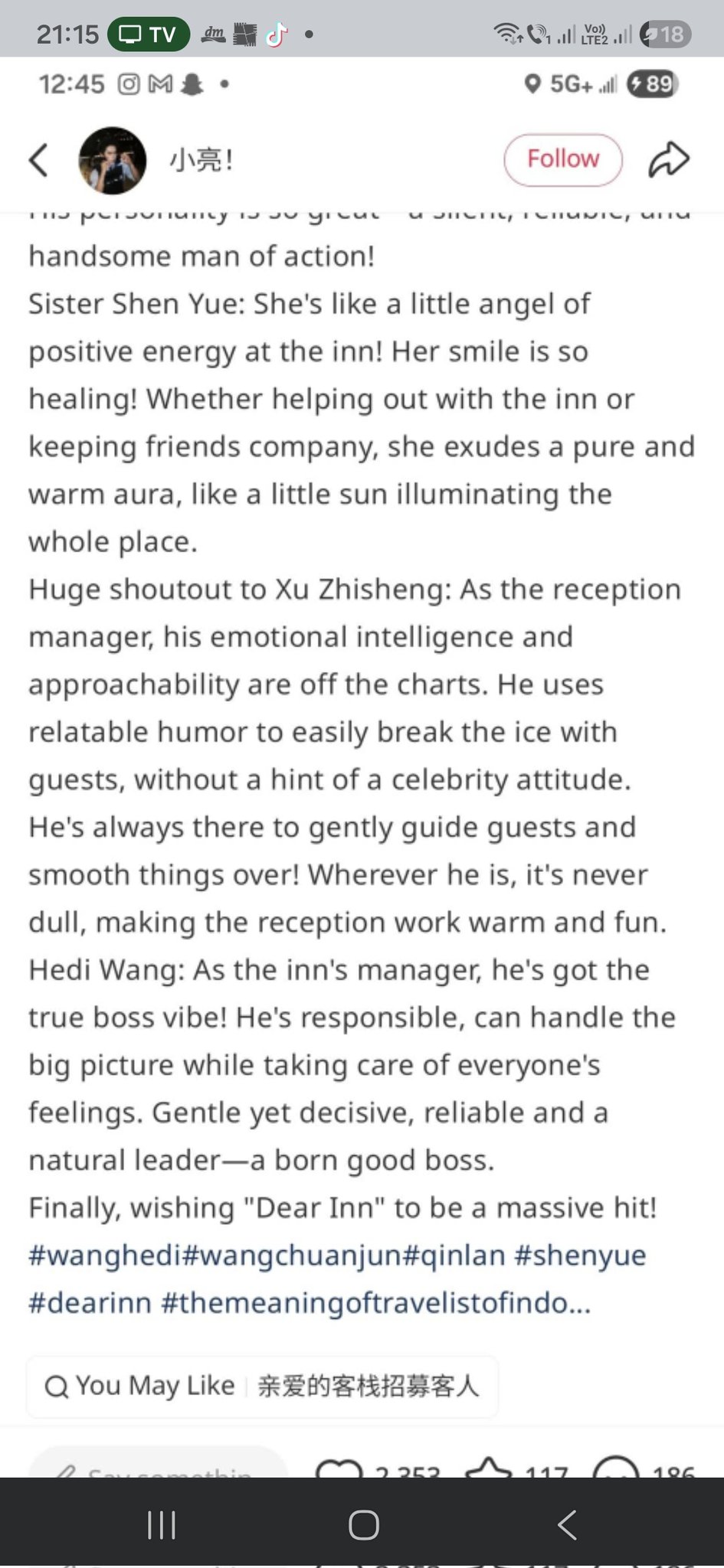Tap the Say something comment field
The height and width of the screenshot is (1568, 724).
pyautogui.click(x=157, y=1467)
